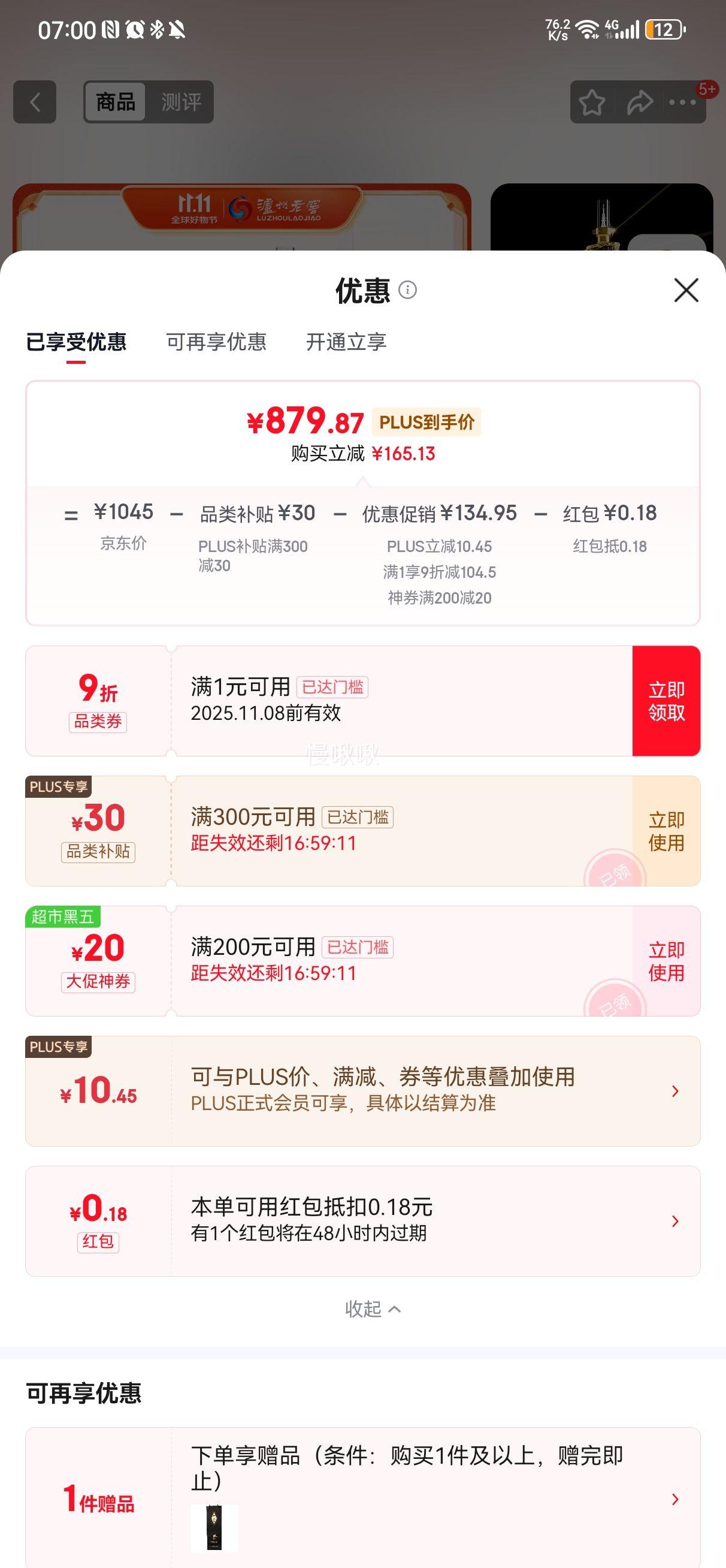Tap the favorite star icon
Image resolution: width=726 pixels, height=1568 pixels.
(591, 102)
